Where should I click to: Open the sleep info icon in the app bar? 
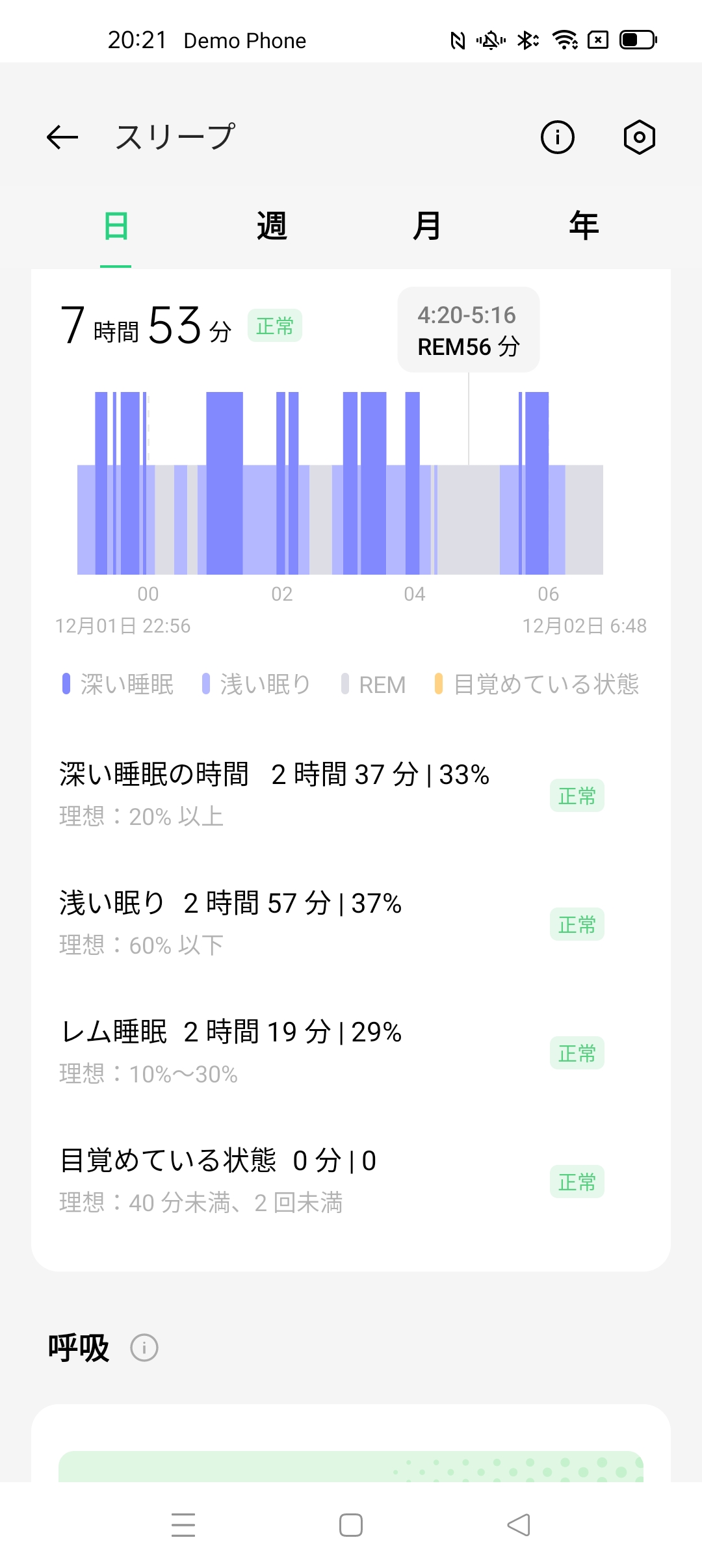tap(558, 137)
